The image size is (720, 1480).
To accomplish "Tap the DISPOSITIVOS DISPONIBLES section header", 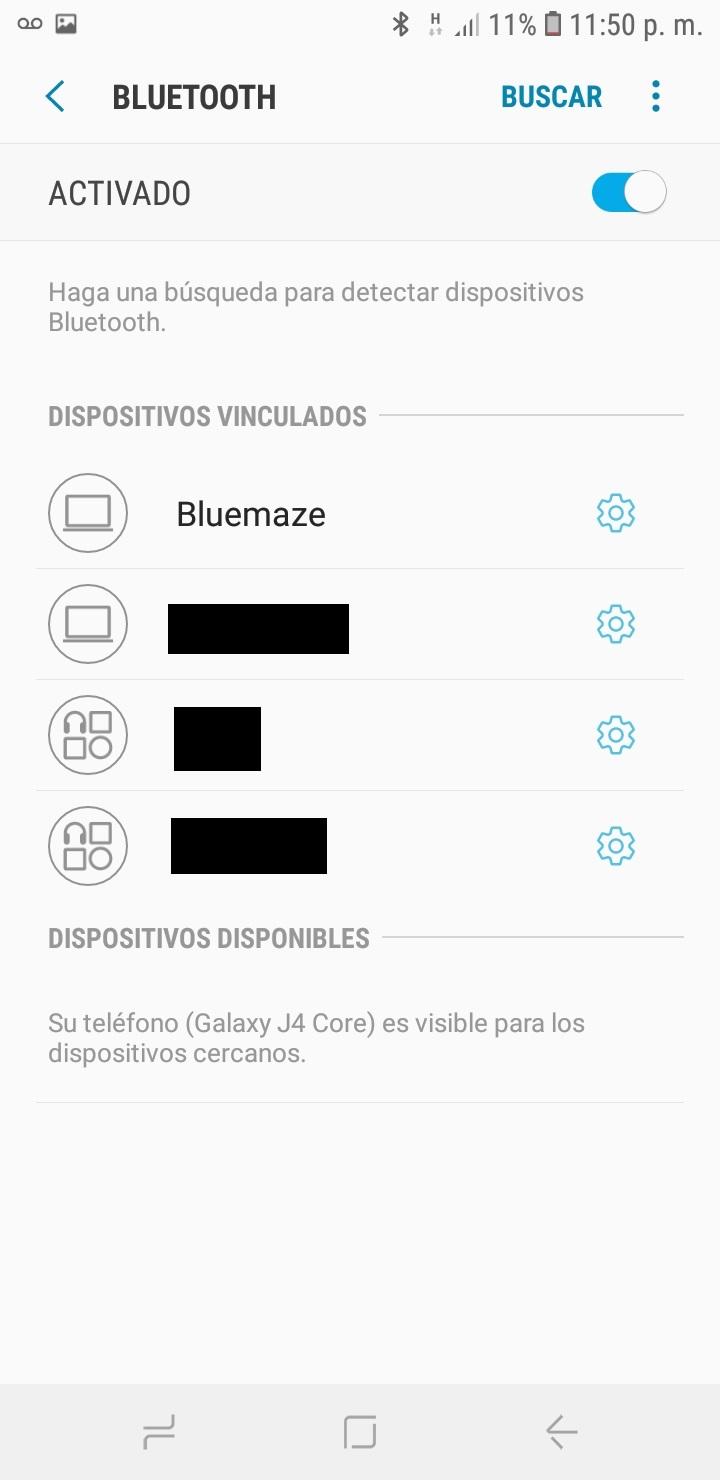I will (209, 938).
